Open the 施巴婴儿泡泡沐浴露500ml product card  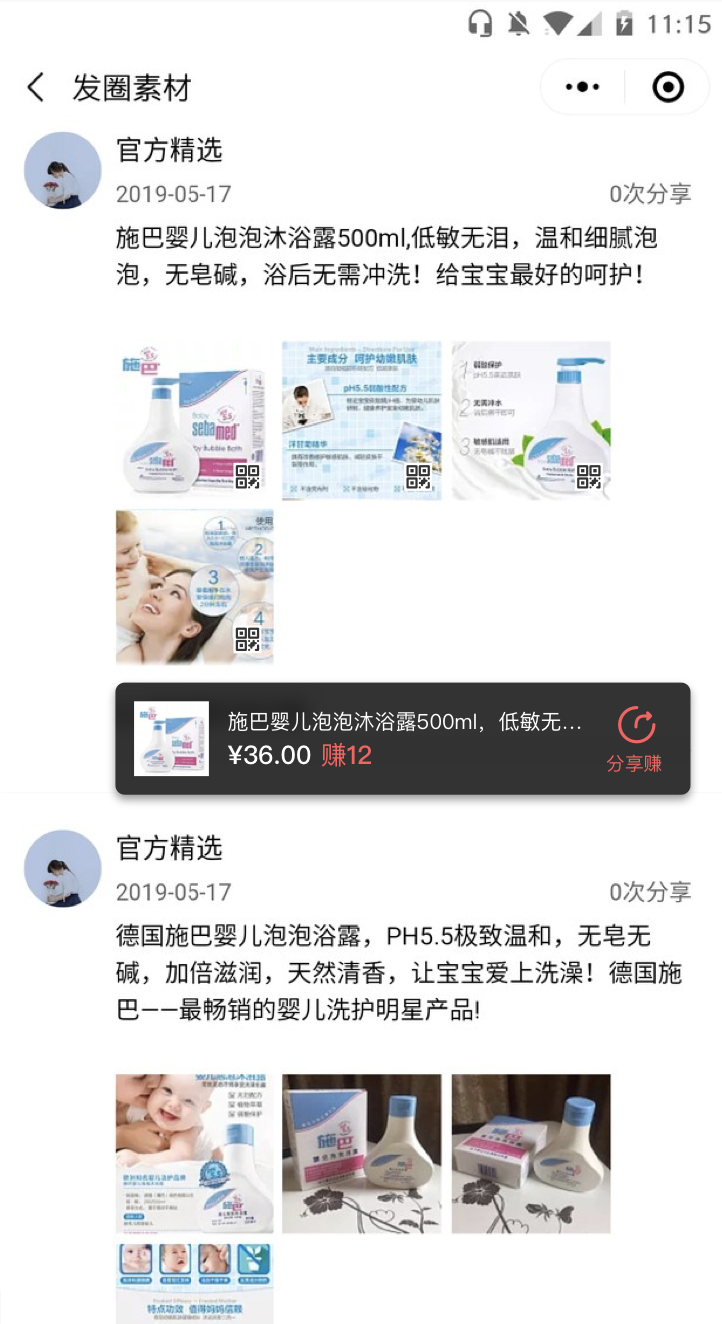coord(400,739)
